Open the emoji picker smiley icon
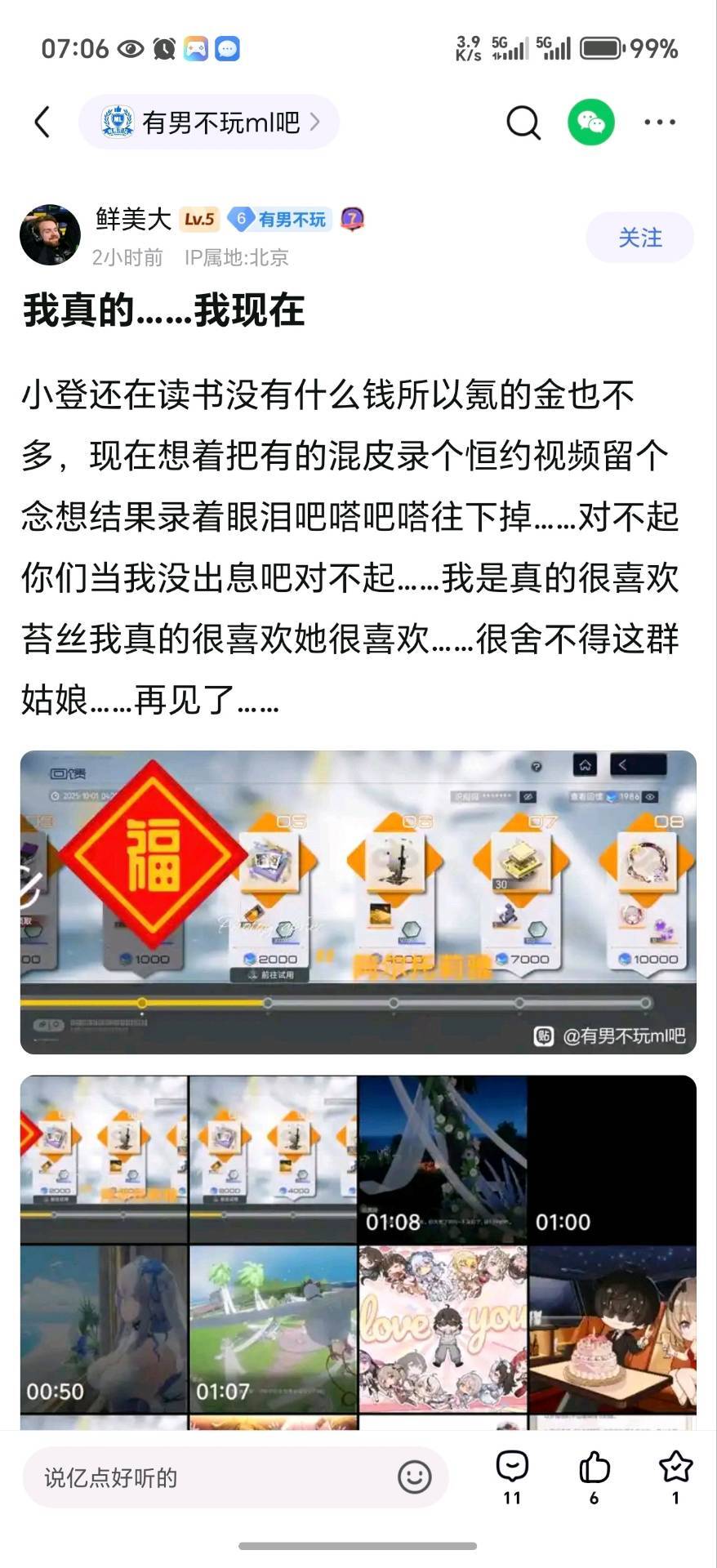This screenshot has width=717, height=1568. [x=414, y=1477]
